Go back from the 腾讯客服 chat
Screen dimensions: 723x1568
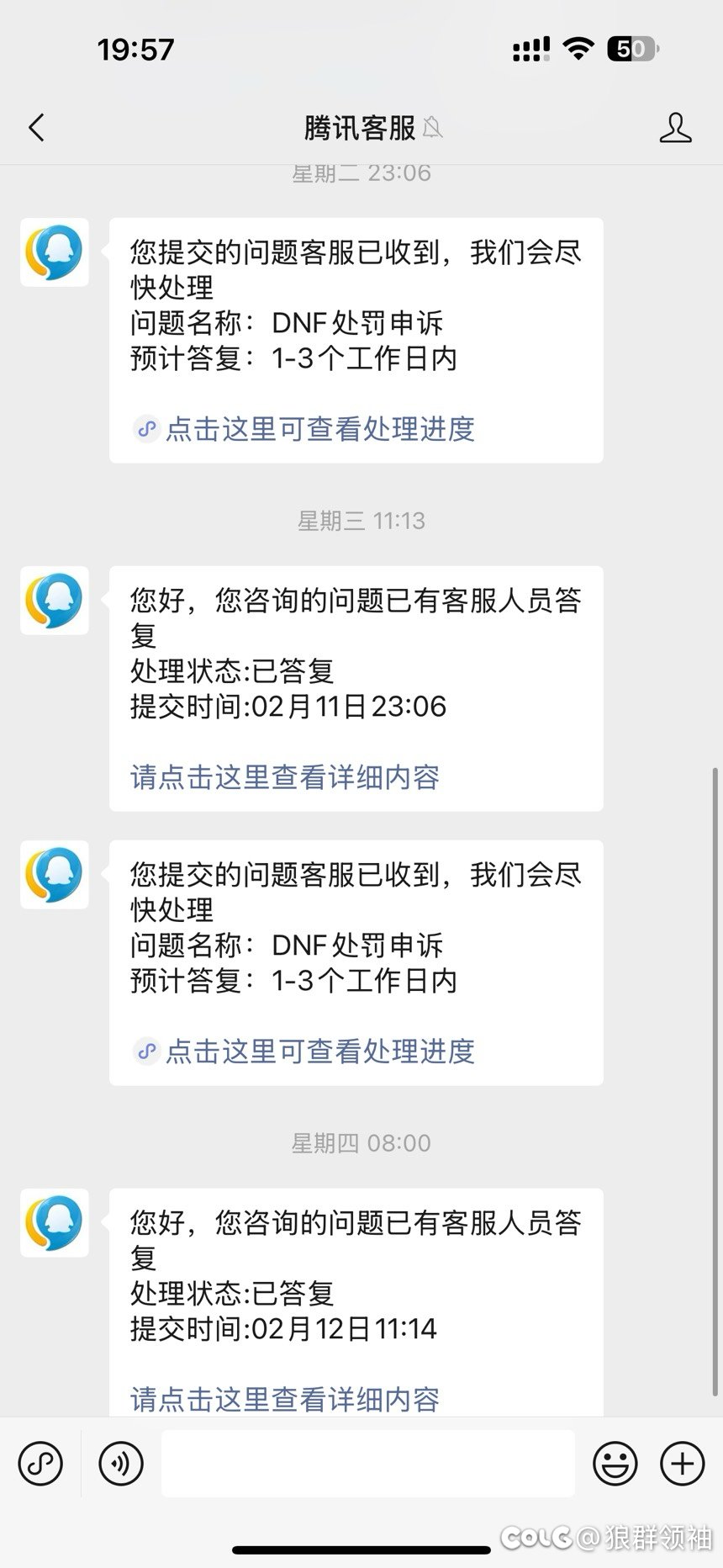36,128
